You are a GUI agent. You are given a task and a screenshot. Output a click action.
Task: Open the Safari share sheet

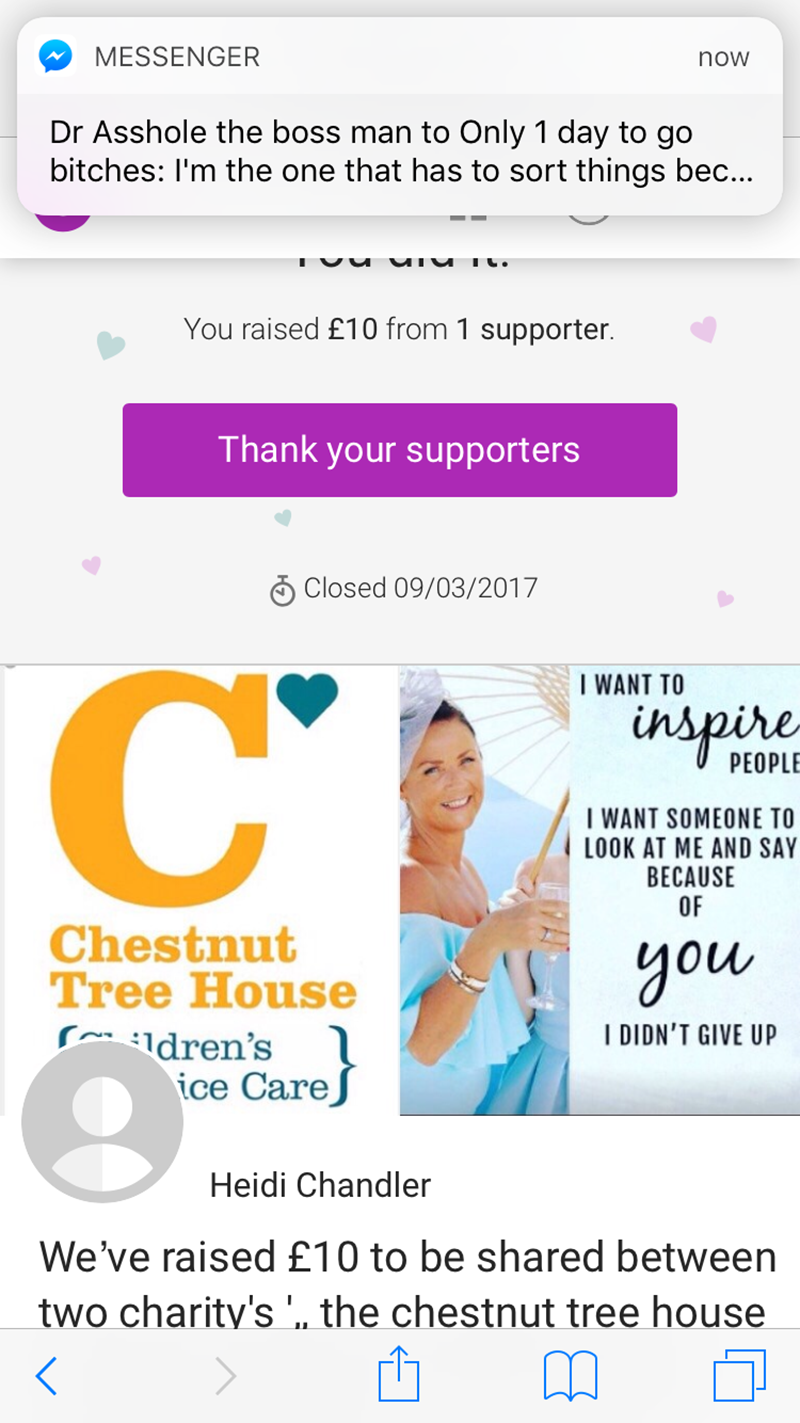point(399,1375)
